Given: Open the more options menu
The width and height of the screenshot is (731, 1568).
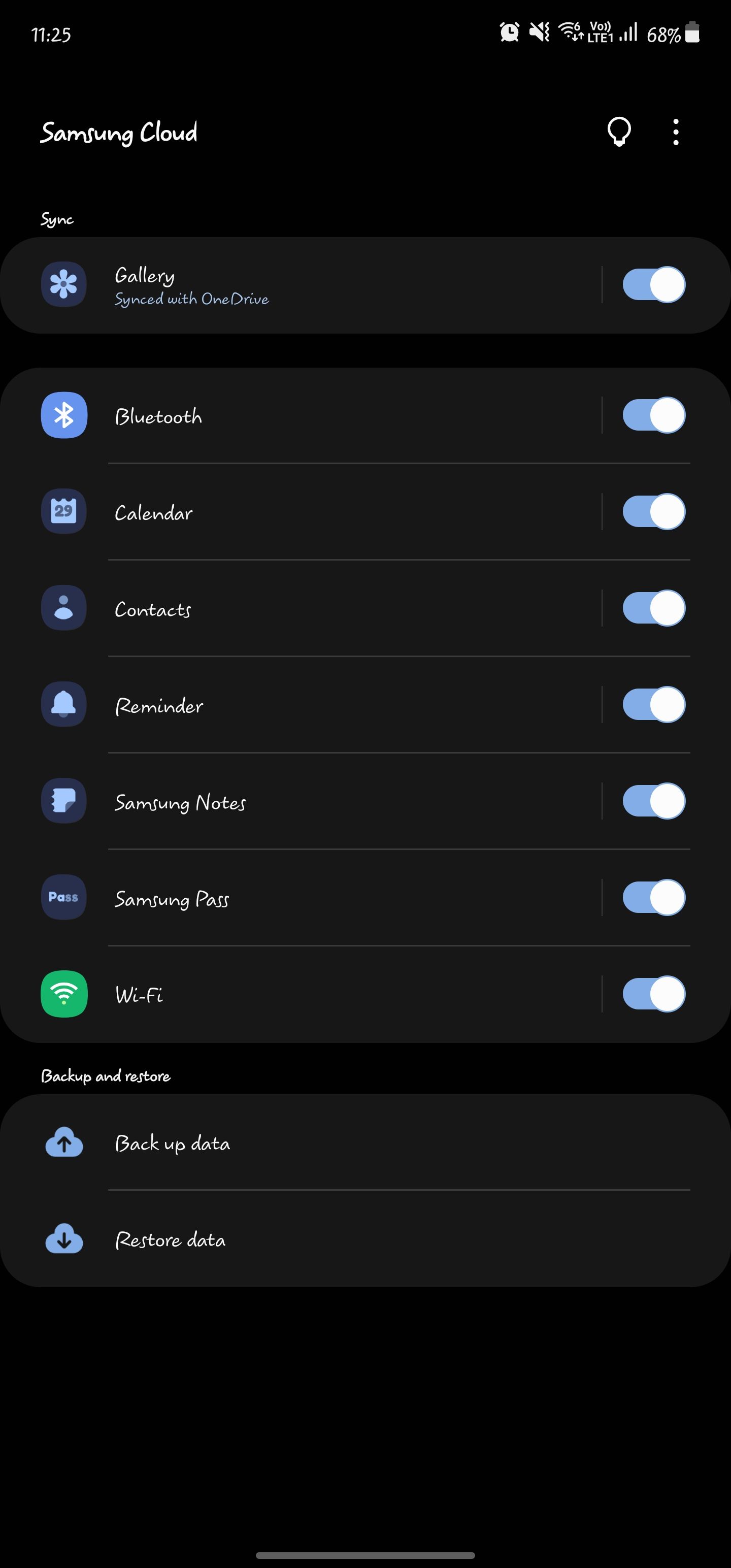Looking at the screenshot, I should click(675, 132).
